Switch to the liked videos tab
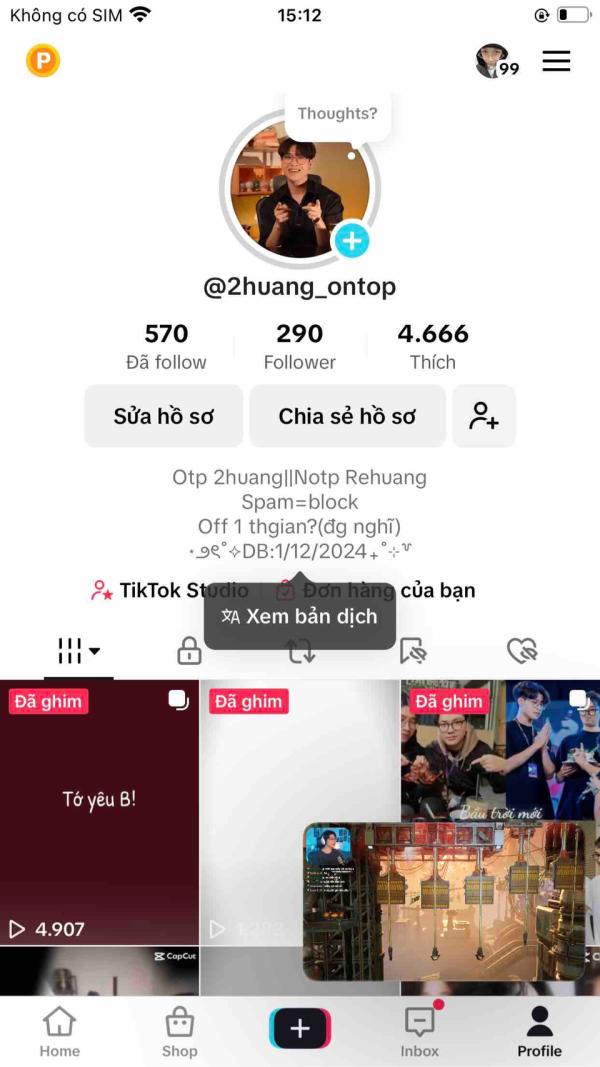The image size is (600, 1067). click(522, 651)
